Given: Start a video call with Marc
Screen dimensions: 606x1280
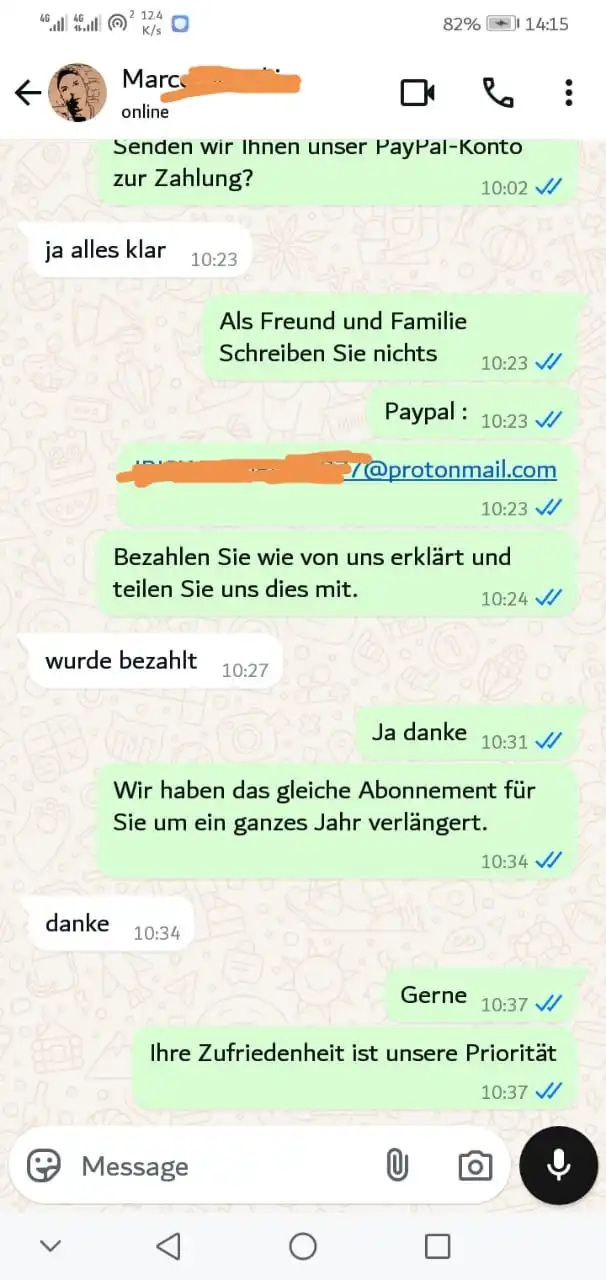Looking at the screenshot, I should pos(417,93).
